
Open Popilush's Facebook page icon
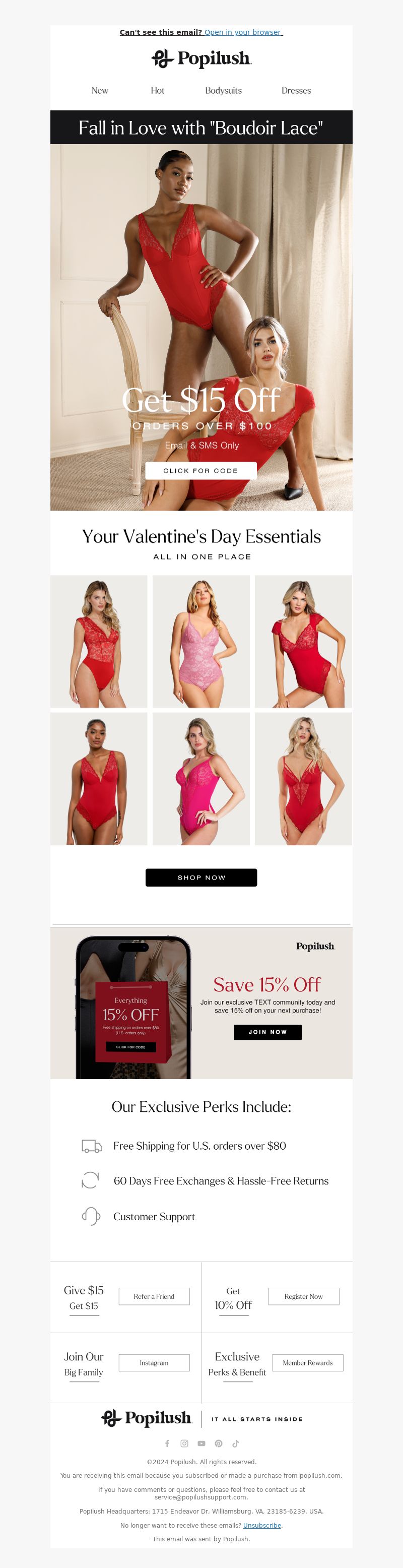(x=167, y=1443)
